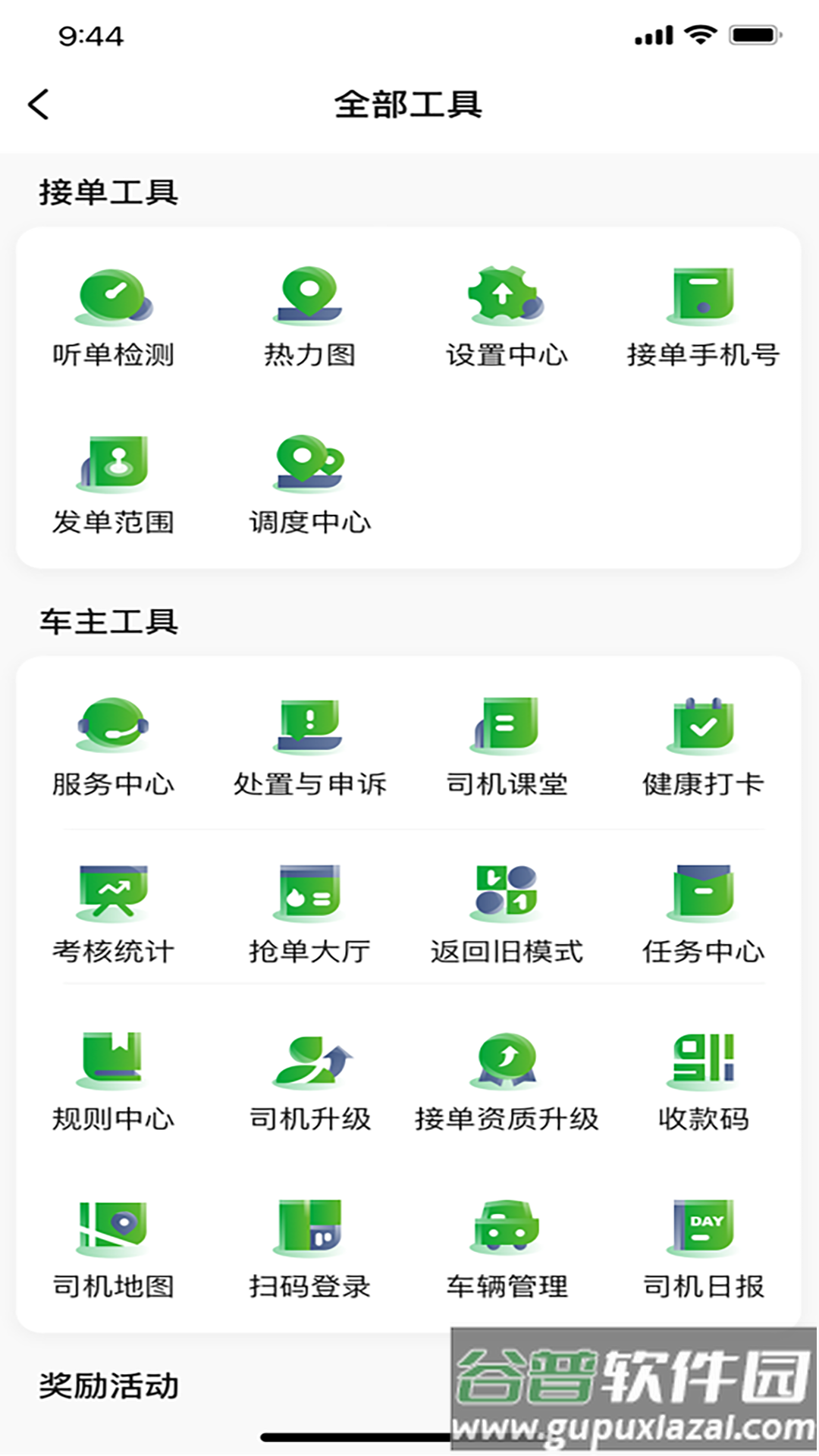The image size is (819, 1456).
Task: Open 抢单大厅 order hall
Action: coord(309,915)
